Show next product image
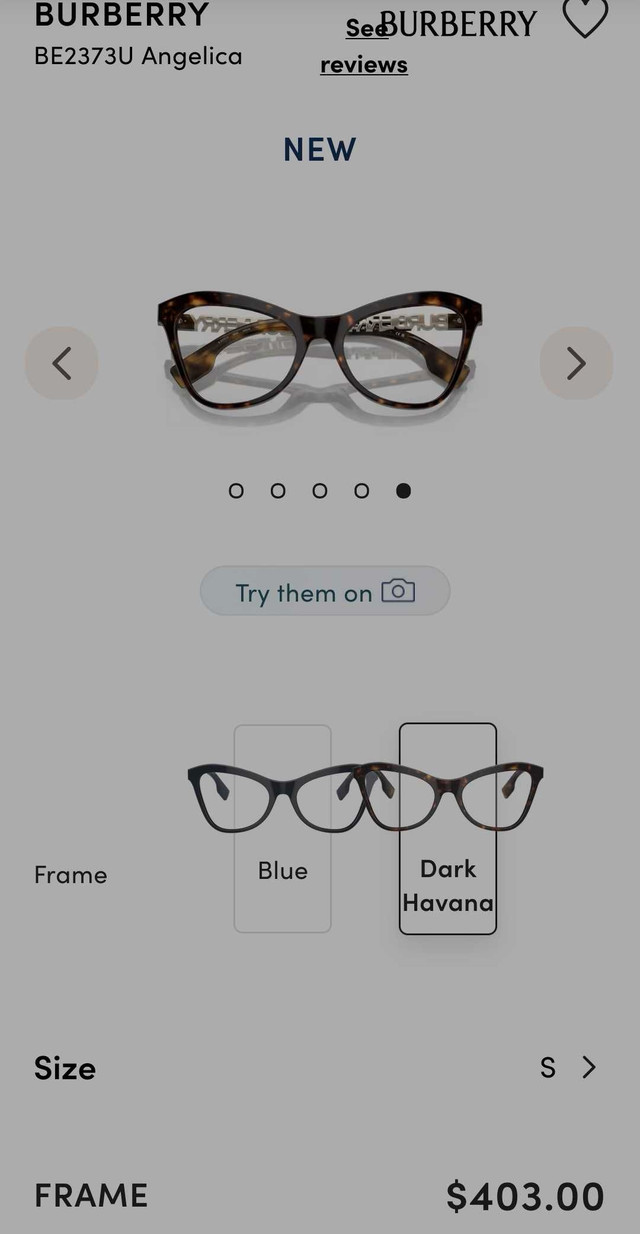640x1234 pixels. (x=576, y=363)
